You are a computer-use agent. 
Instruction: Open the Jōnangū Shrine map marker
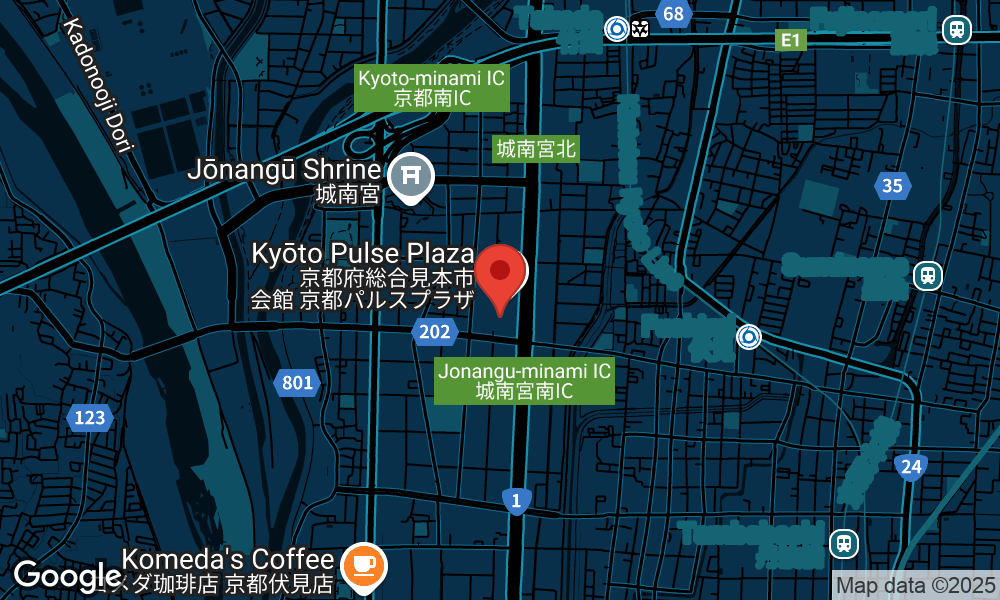coord(410,176)
